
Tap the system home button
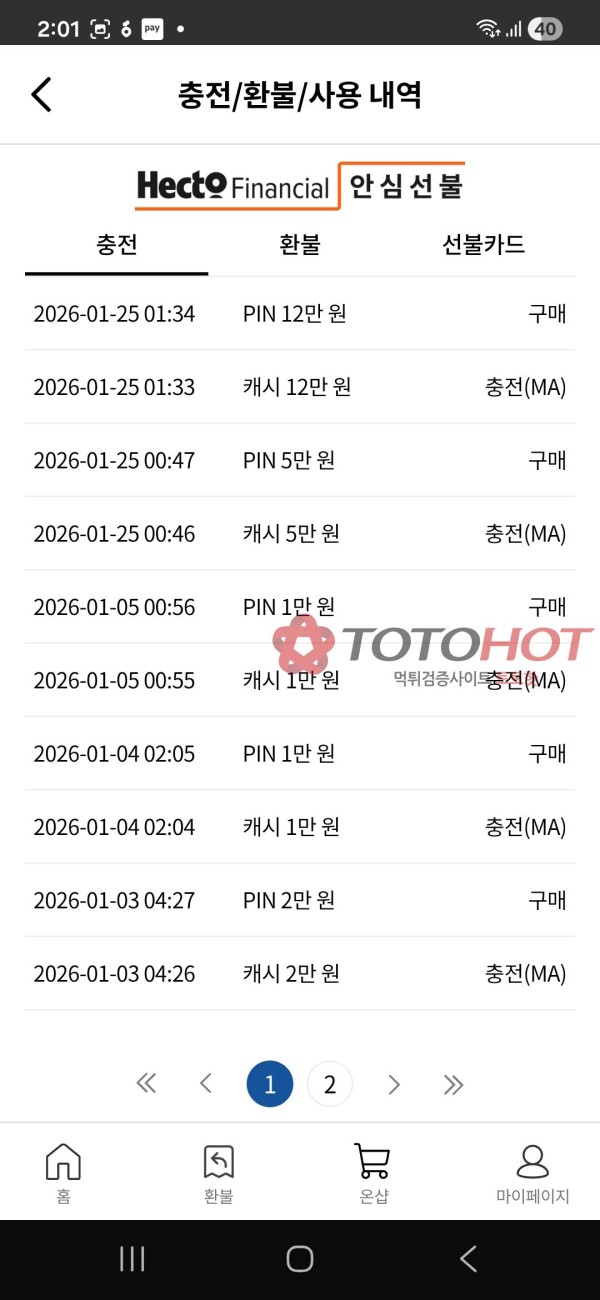pyautogui.click(x=300, y=1259)
